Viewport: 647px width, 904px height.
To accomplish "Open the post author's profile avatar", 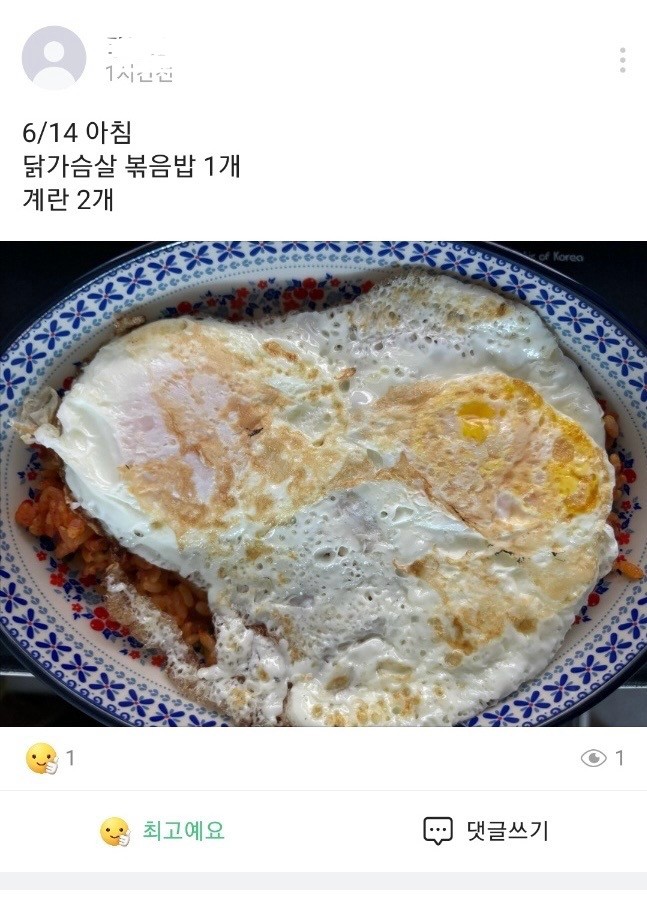I will (x=53, y=58).
